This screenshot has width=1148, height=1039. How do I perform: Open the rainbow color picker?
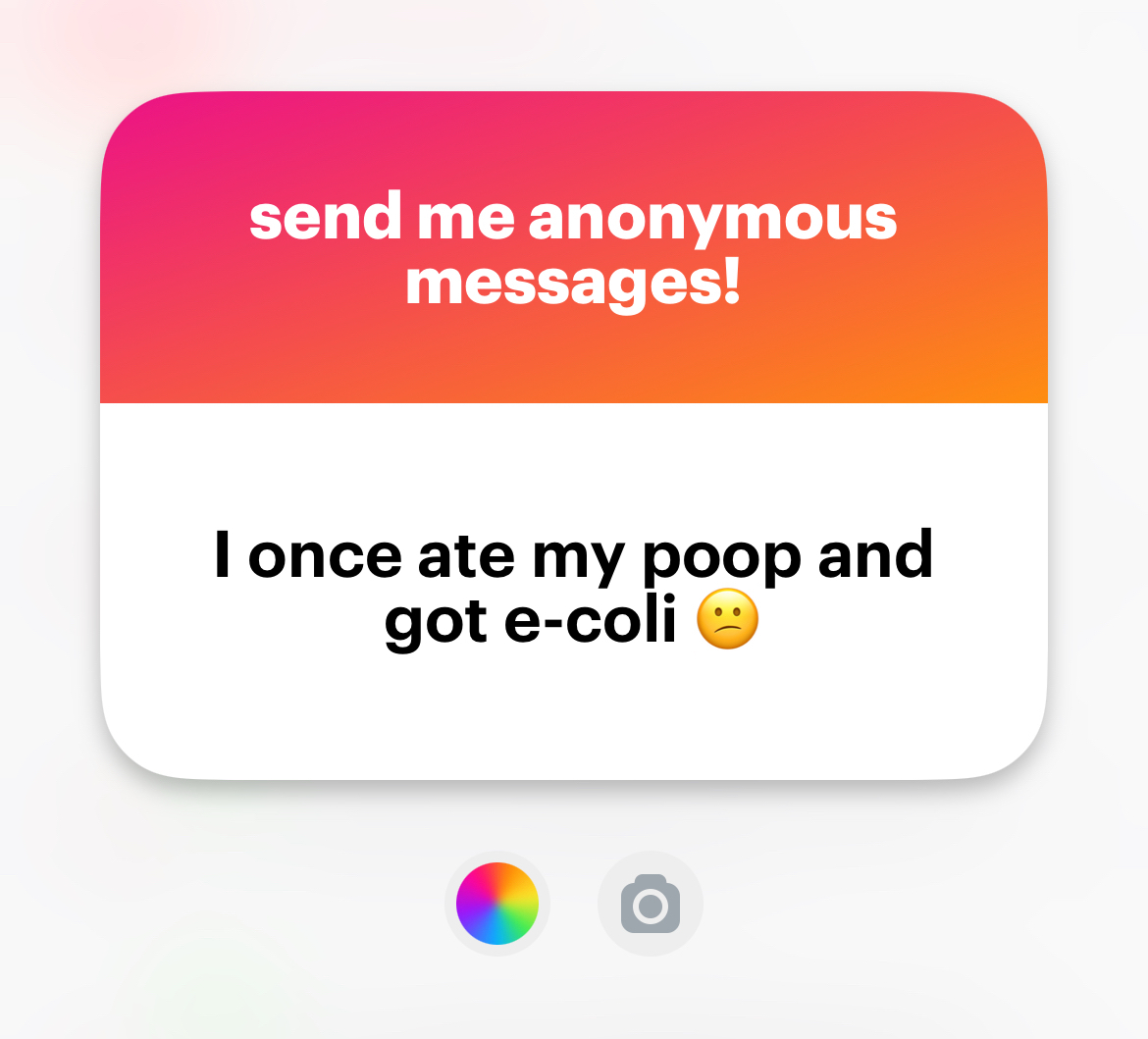tap(497, 903)
